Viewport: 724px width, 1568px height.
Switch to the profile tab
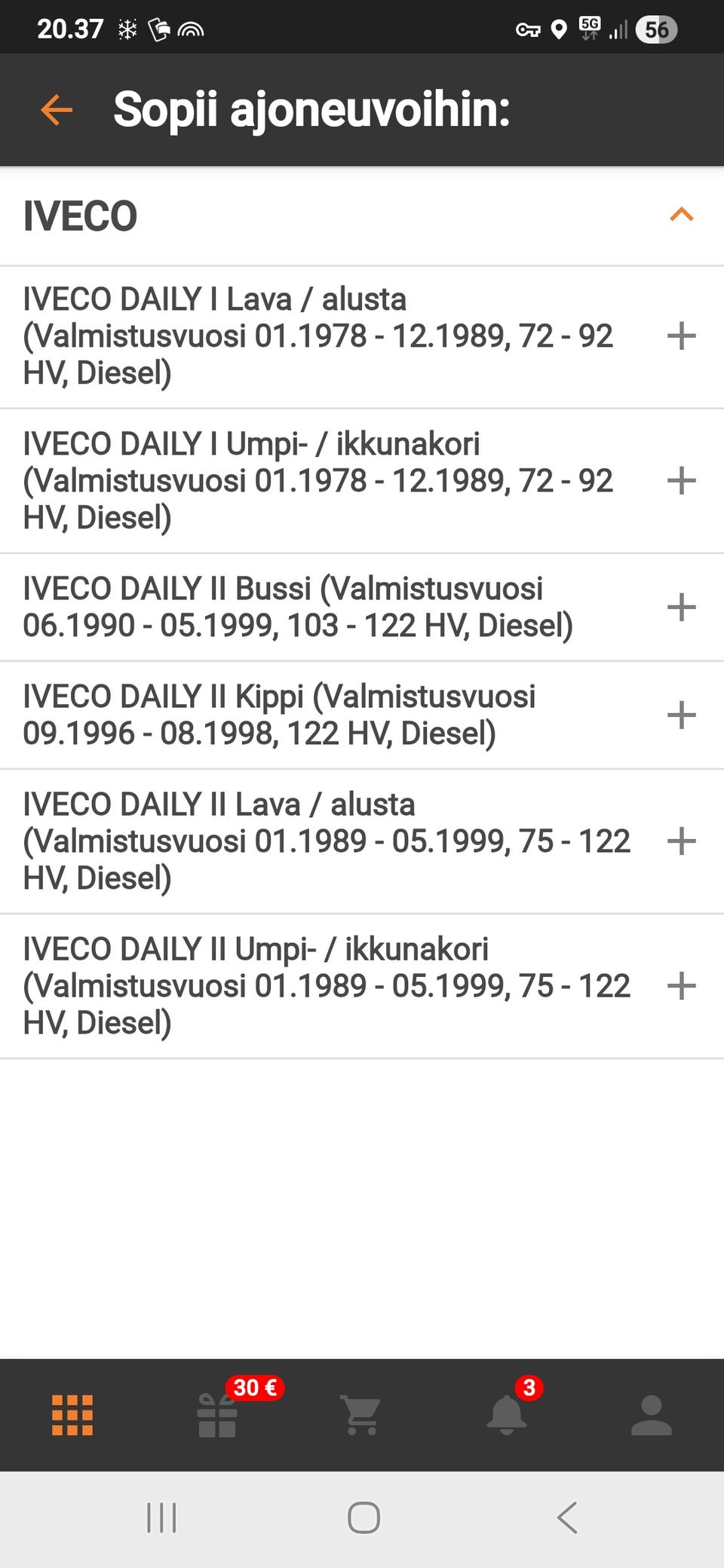tap(652, 1415)
